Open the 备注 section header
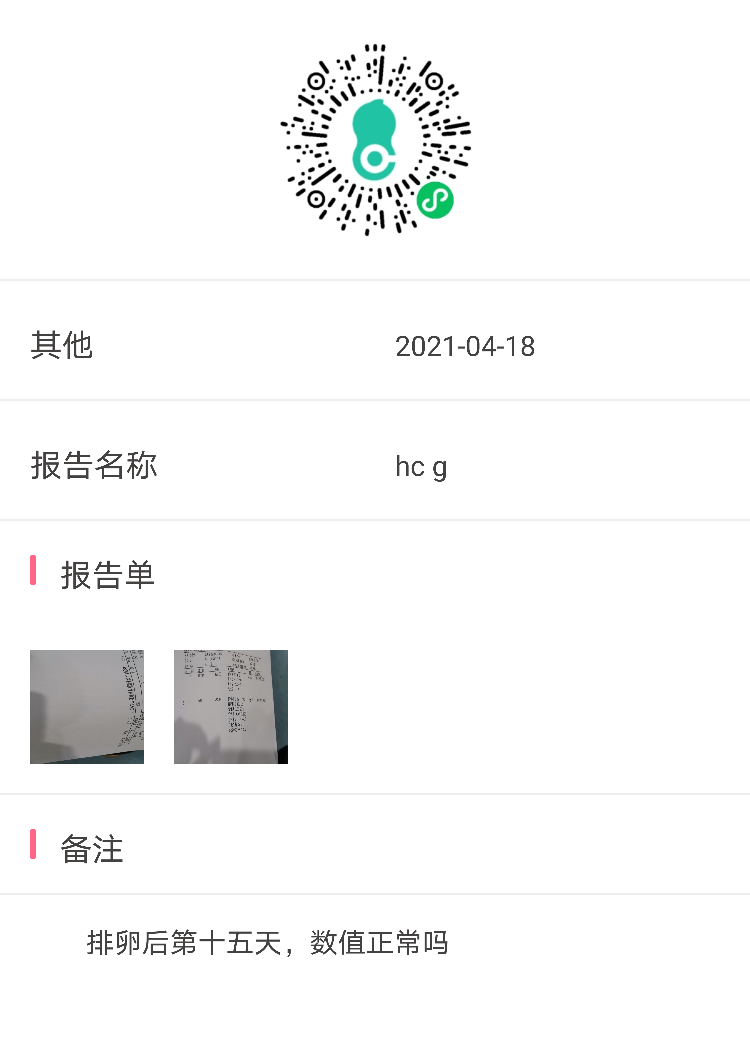This screenshot has width=750, height=1062. (93, 849)
